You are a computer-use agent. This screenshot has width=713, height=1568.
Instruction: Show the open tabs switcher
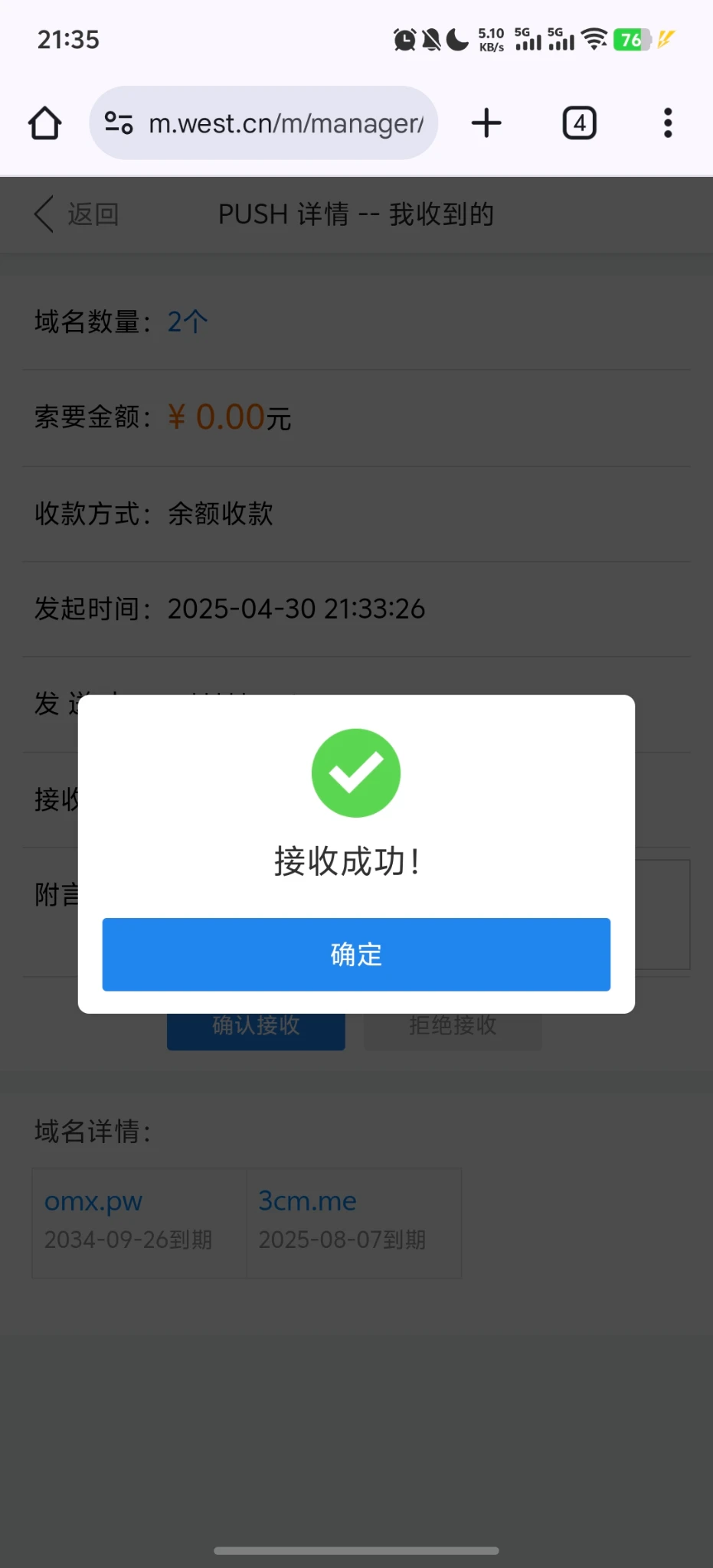pos(580,123)
